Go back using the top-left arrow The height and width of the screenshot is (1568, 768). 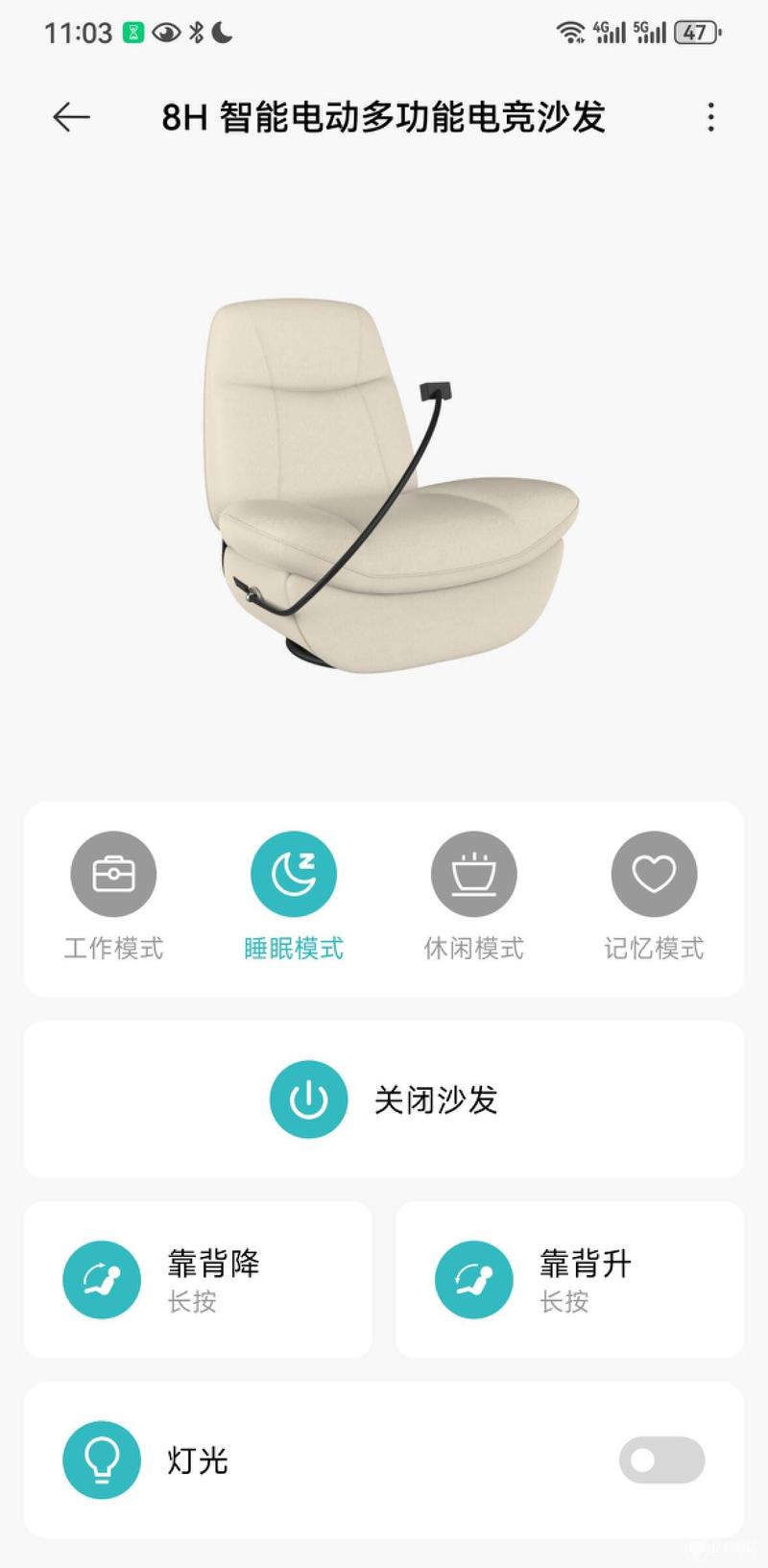pos(71,117)
